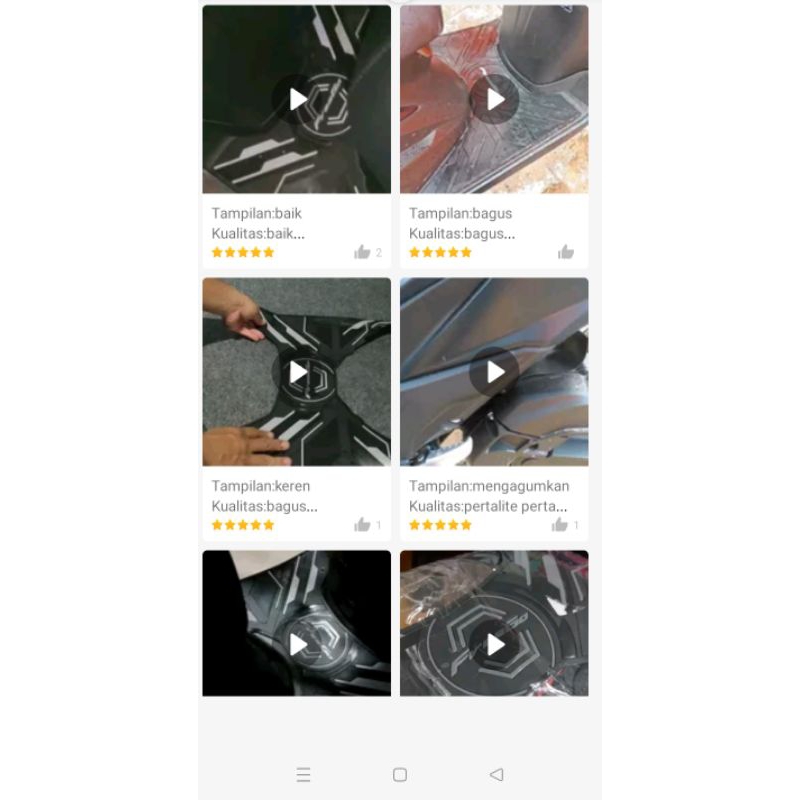
Task: Like the Tampilan:mengagumkan review
Action: pyautogui.click(x=560, y=524)
